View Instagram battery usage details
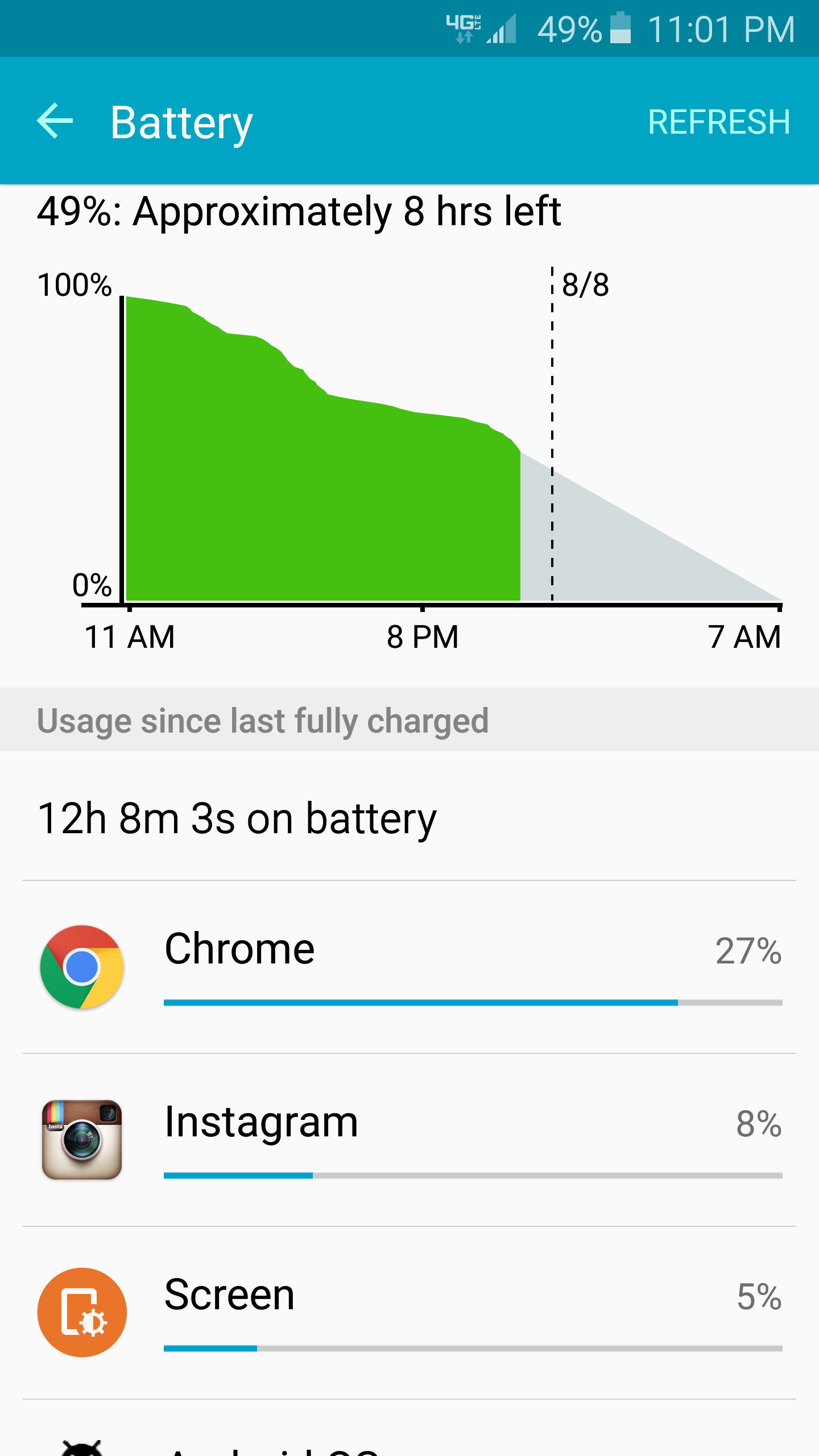The width and height of the screenshot is (819, 1456). [x=409, y=1140]
